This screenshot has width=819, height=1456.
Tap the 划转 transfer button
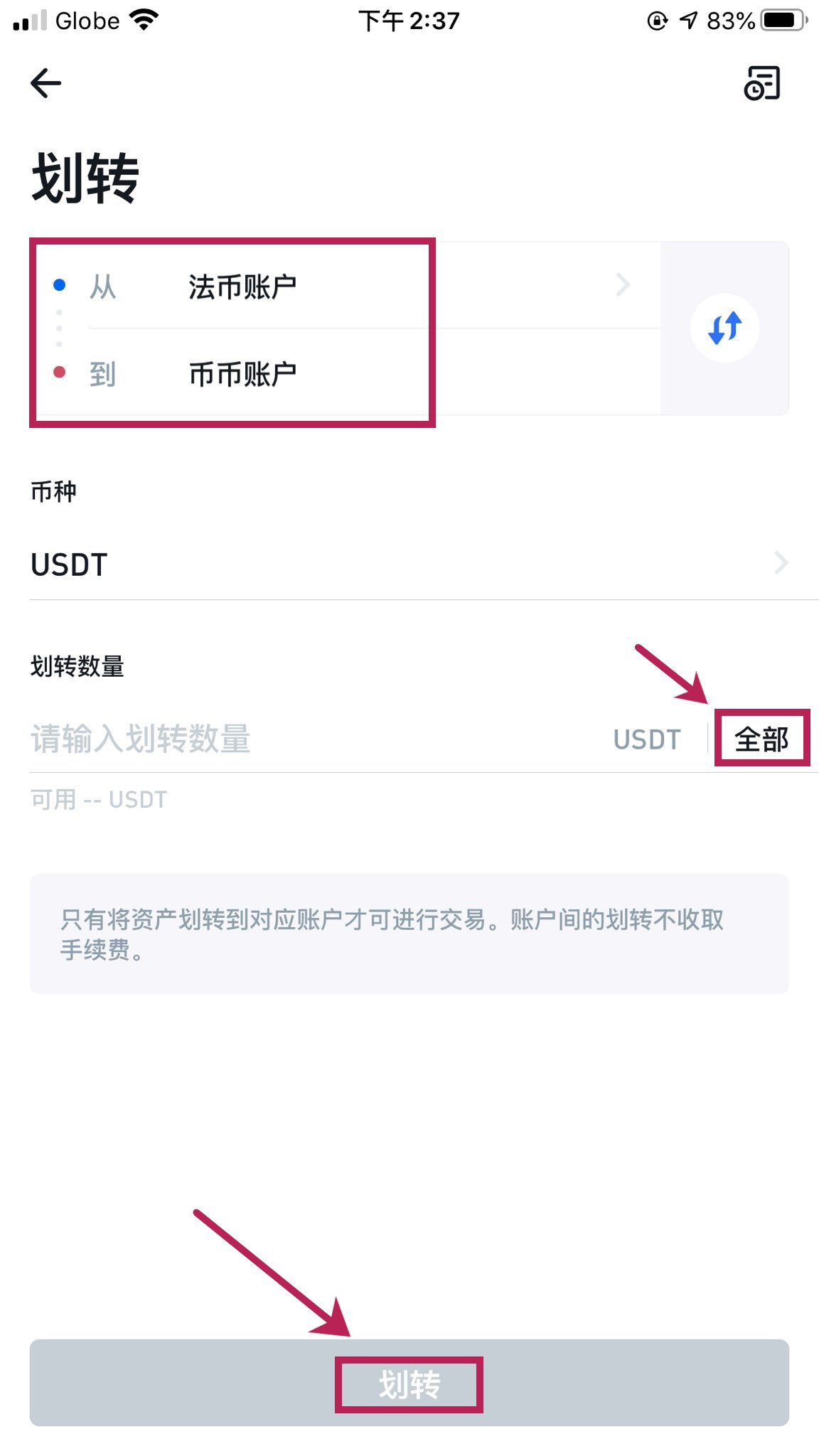(x=409, y=1383)
